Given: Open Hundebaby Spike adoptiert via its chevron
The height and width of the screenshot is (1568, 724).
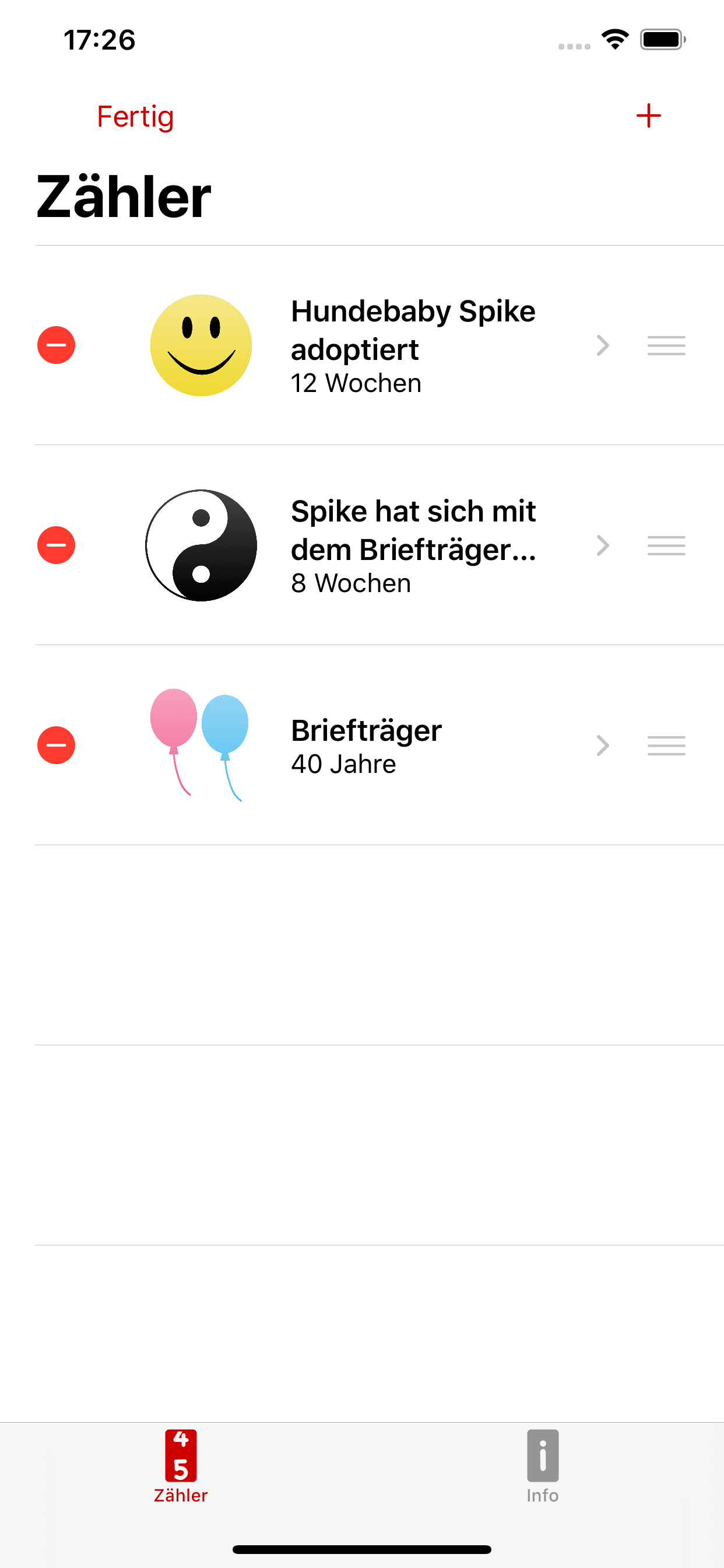Looking at the screenshot, I should 603,345.
